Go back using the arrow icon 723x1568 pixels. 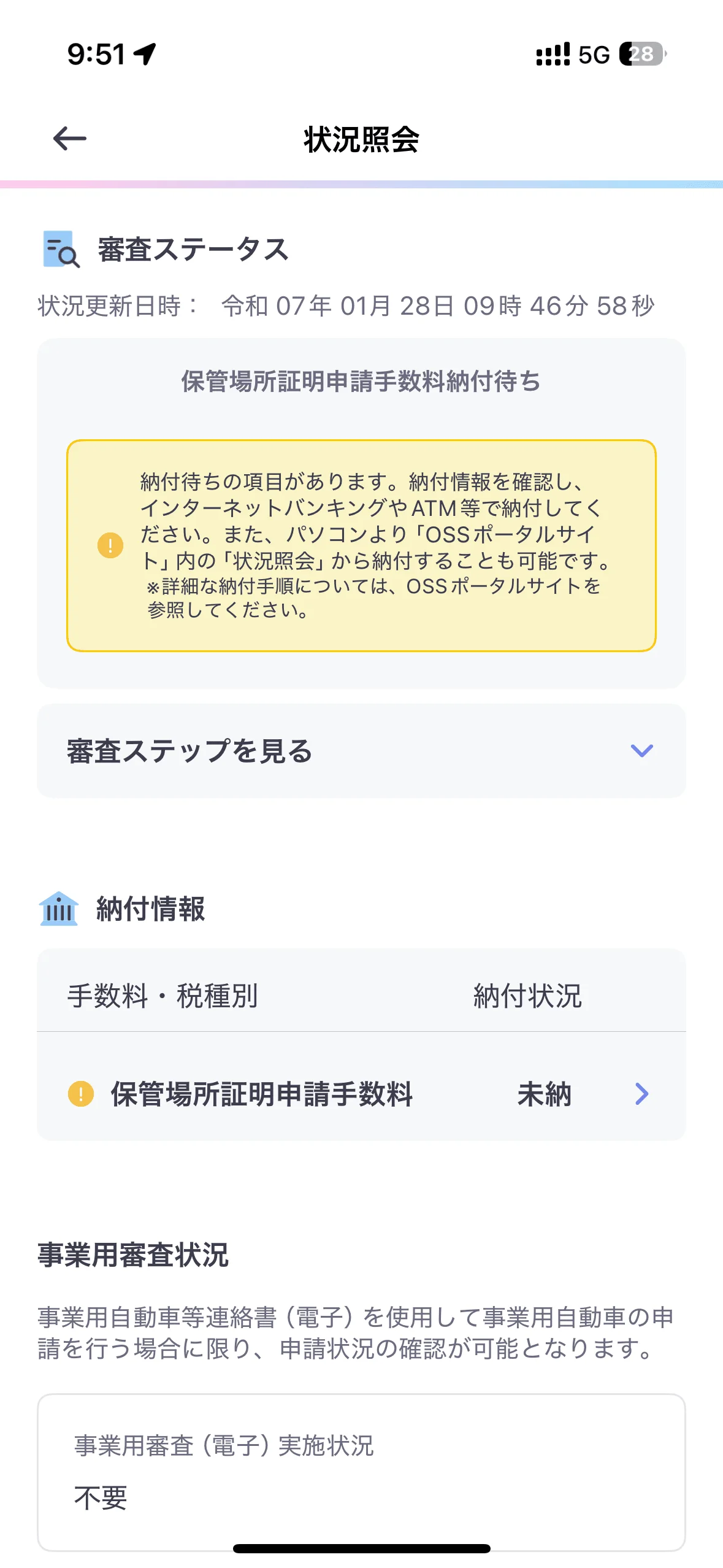70,139
